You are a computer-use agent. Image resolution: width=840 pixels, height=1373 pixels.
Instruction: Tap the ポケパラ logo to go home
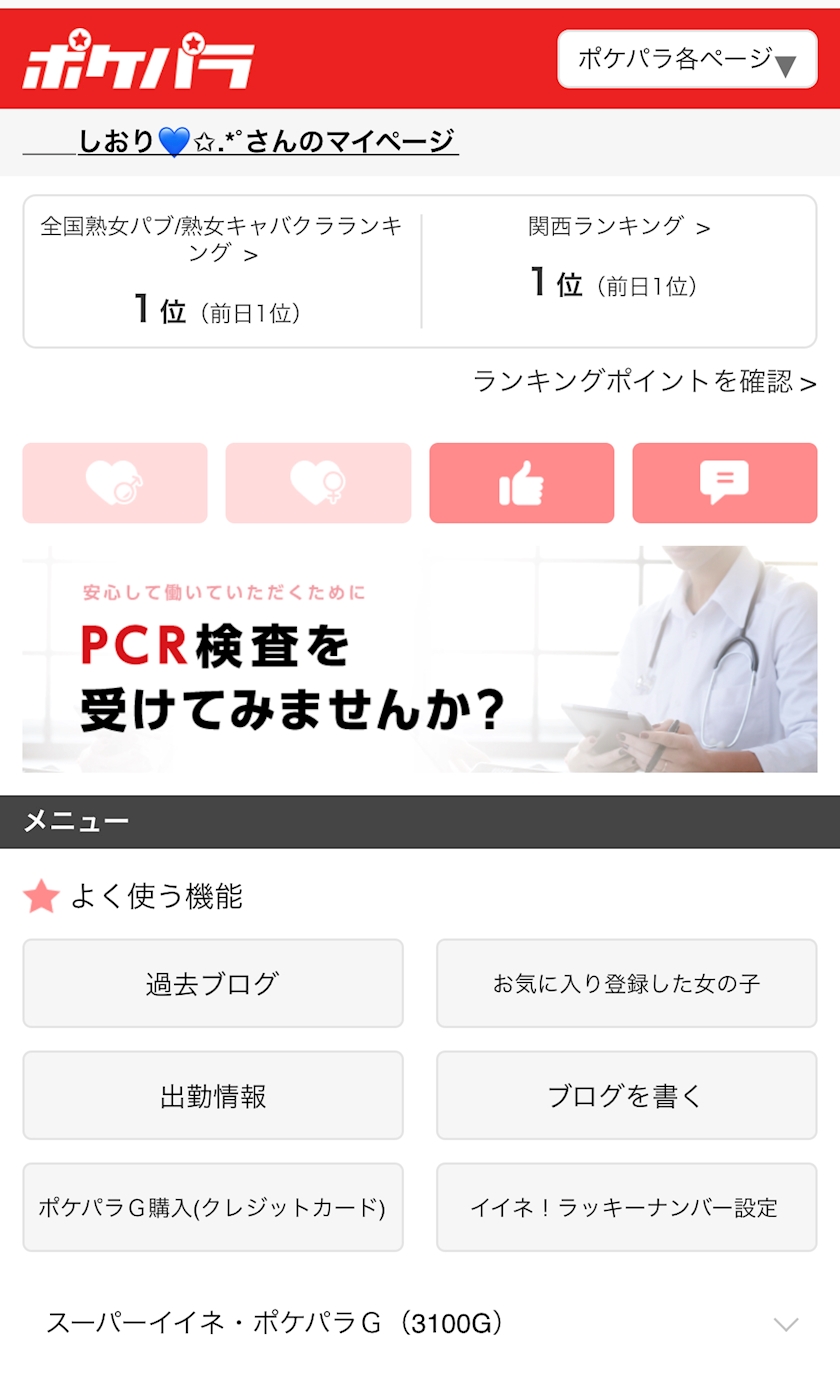click(138, 60)
